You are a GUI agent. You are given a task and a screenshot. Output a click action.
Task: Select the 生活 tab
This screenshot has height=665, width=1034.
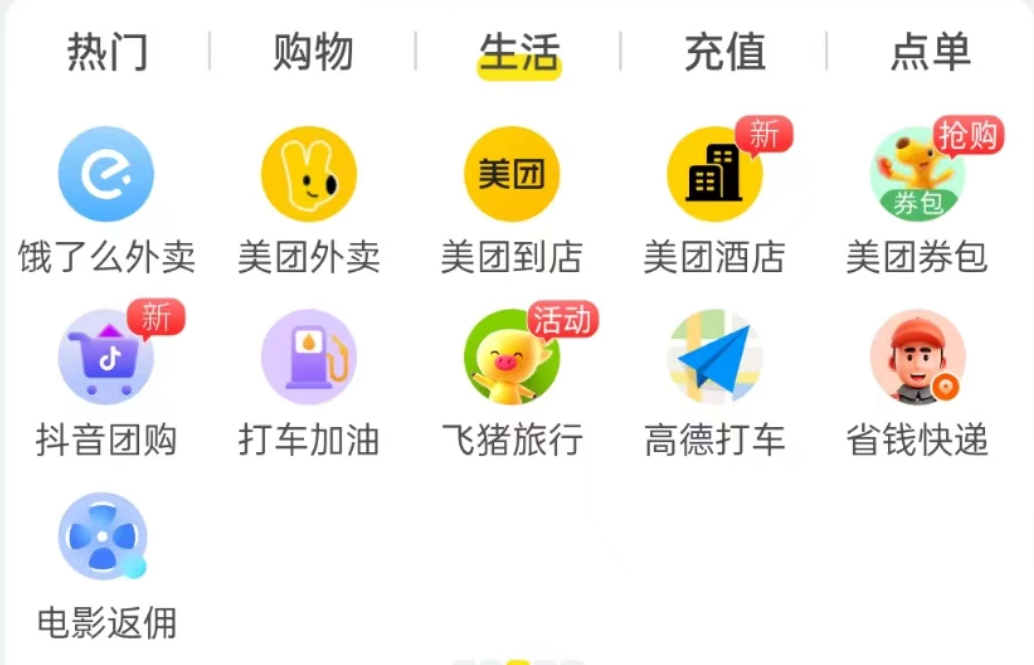[x=519, y=52]
